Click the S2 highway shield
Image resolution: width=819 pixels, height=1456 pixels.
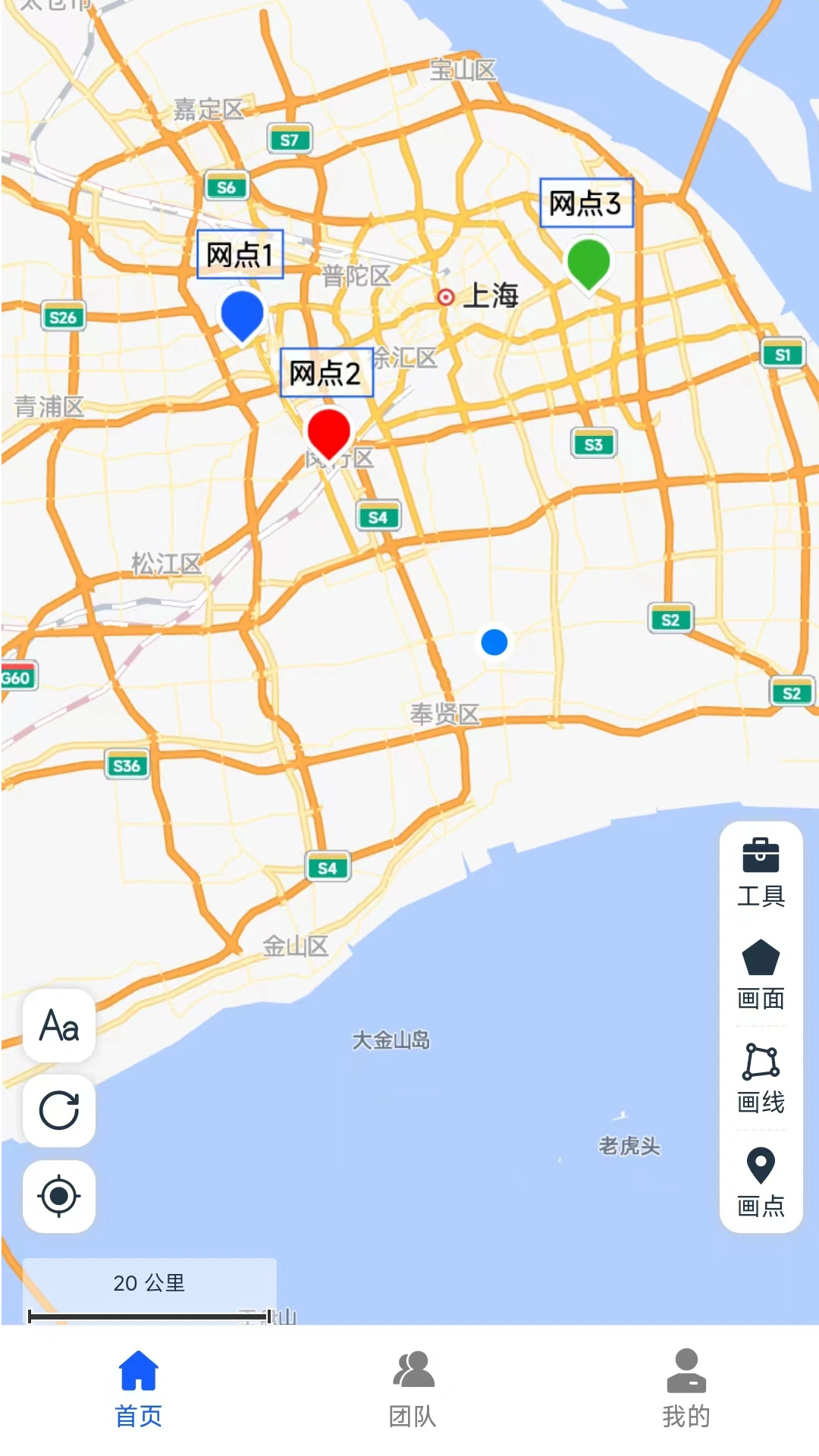click(x=670, y=618)
